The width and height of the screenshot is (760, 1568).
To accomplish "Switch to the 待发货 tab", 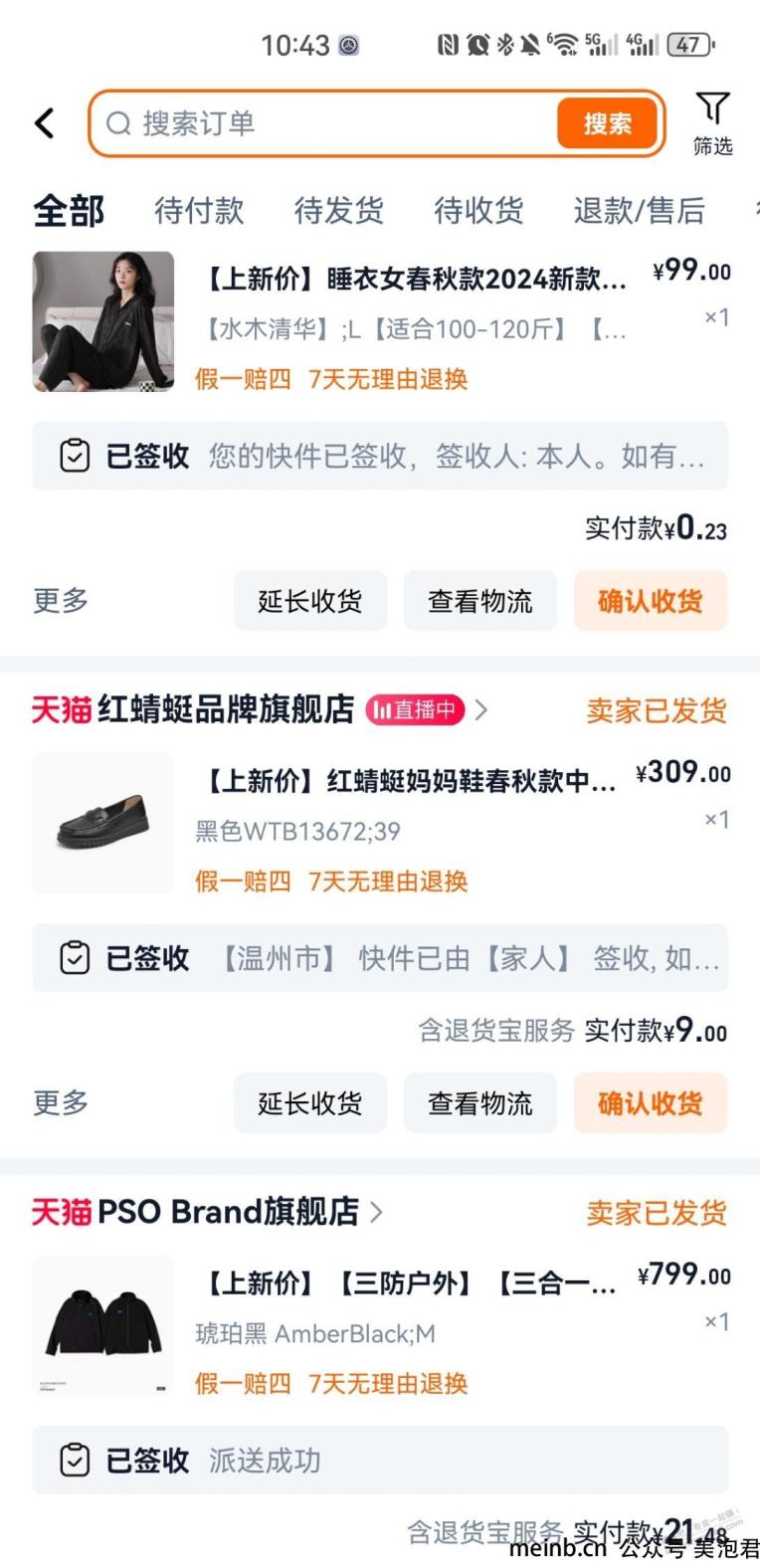I will tap(338, 211).
